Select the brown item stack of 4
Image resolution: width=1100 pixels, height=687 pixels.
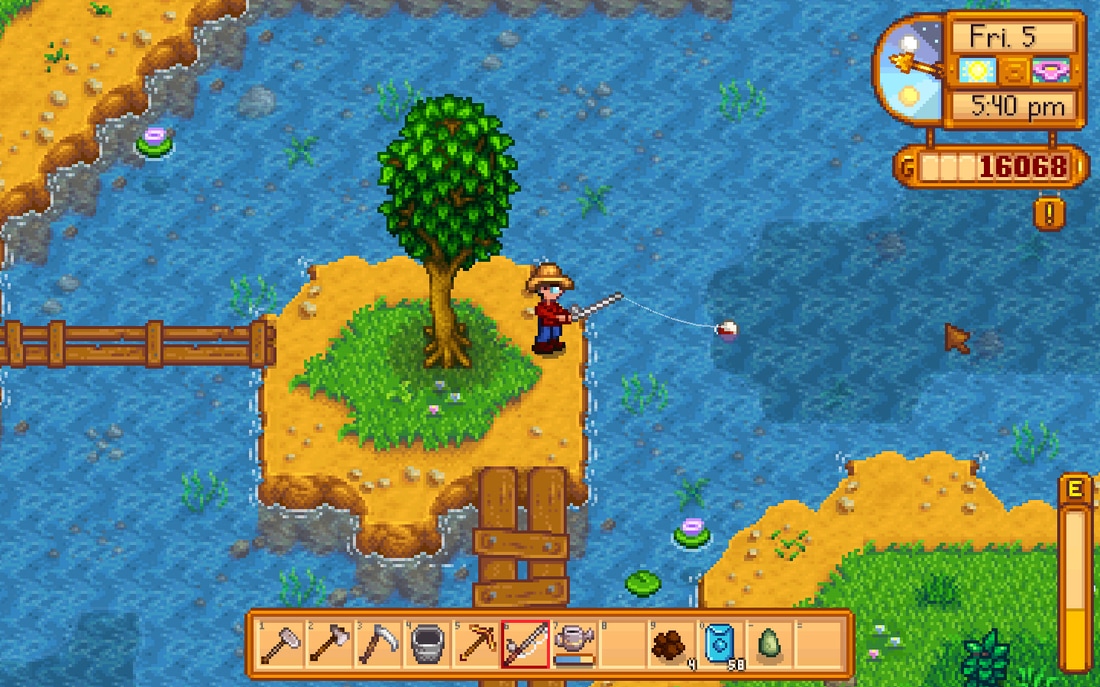pyautogui.click(x=670, y=644)
